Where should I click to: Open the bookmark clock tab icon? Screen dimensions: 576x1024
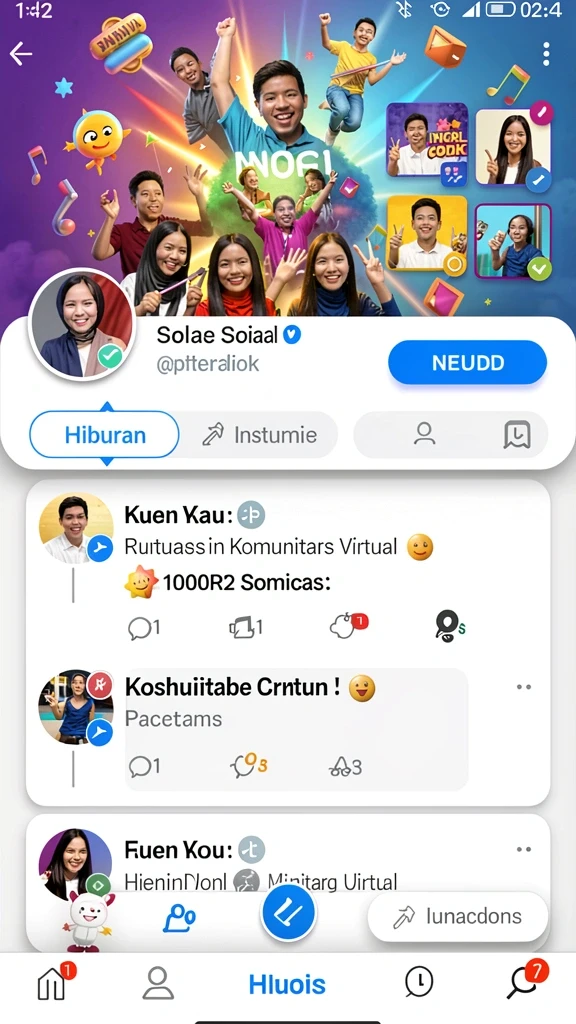pos(517,435)
